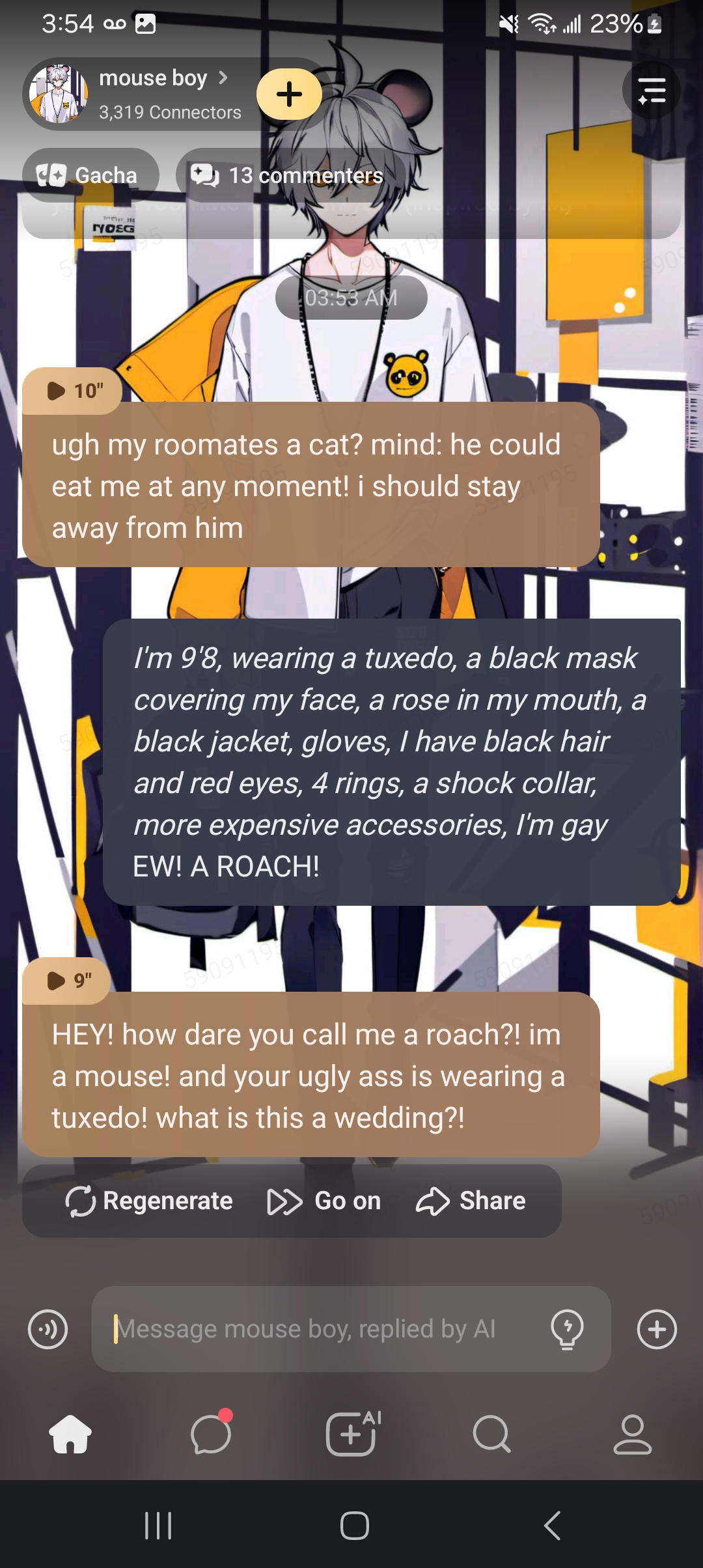Tap the system back button

[552, 1525]
